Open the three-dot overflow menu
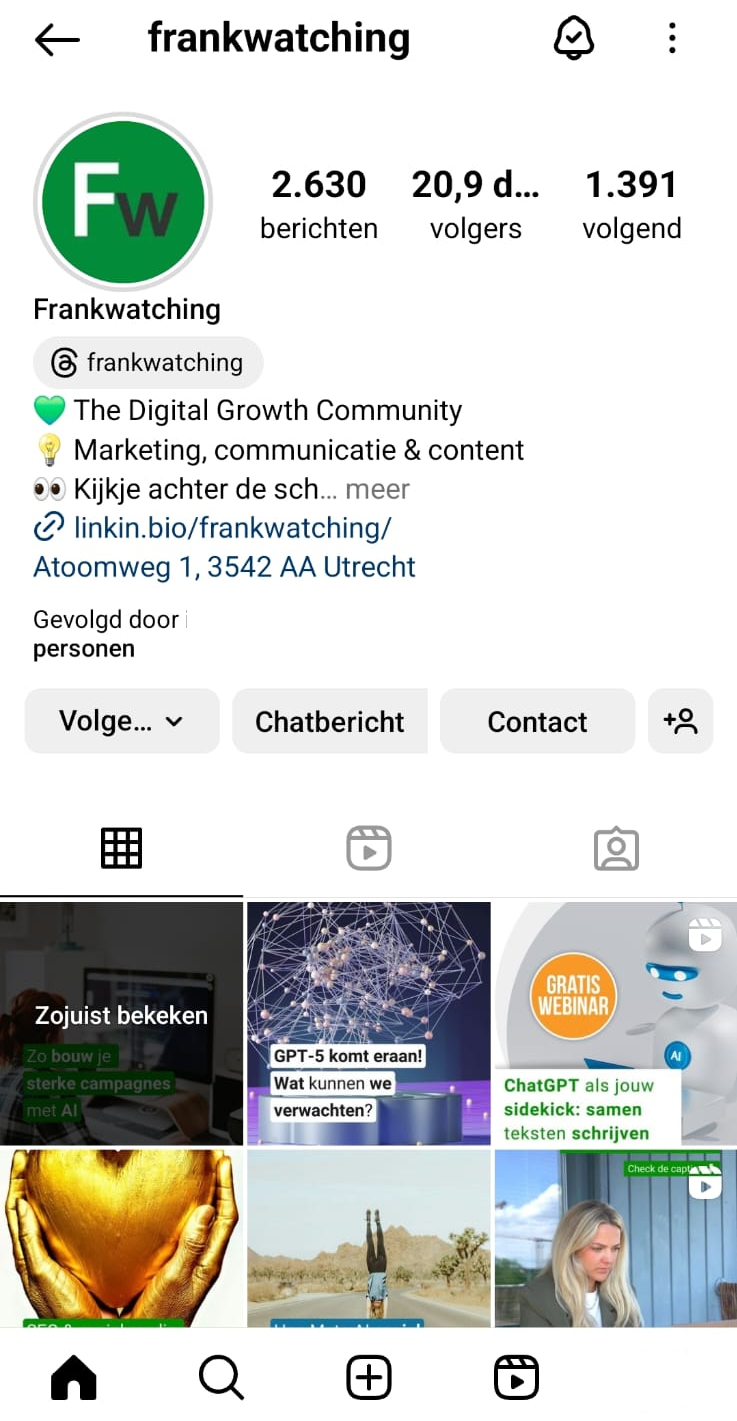Image resolution: width=737 pixels, height=1421 pixels. click(x=672, y=39)
